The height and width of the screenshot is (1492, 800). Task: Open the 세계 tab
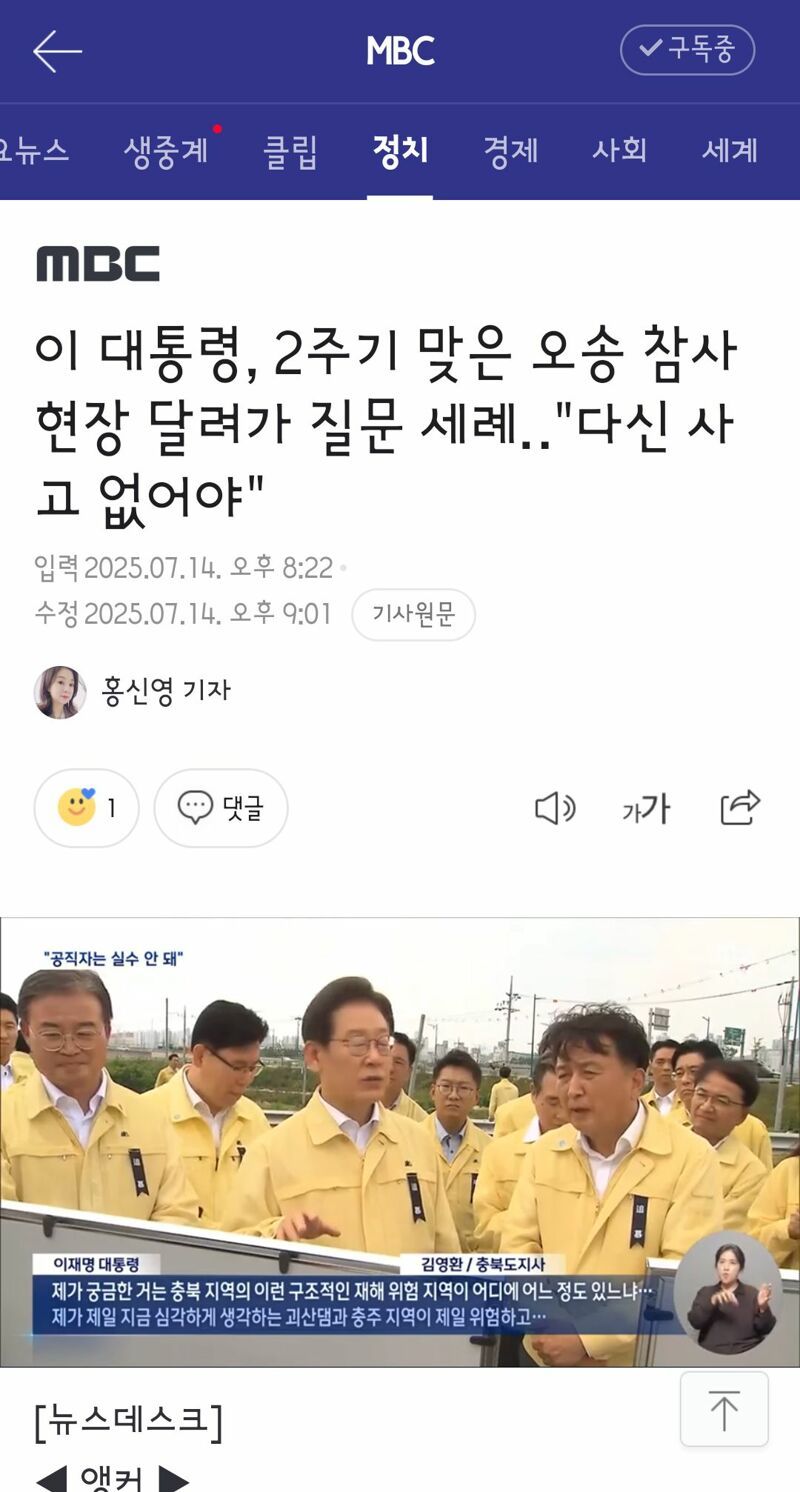coord(730,151)
